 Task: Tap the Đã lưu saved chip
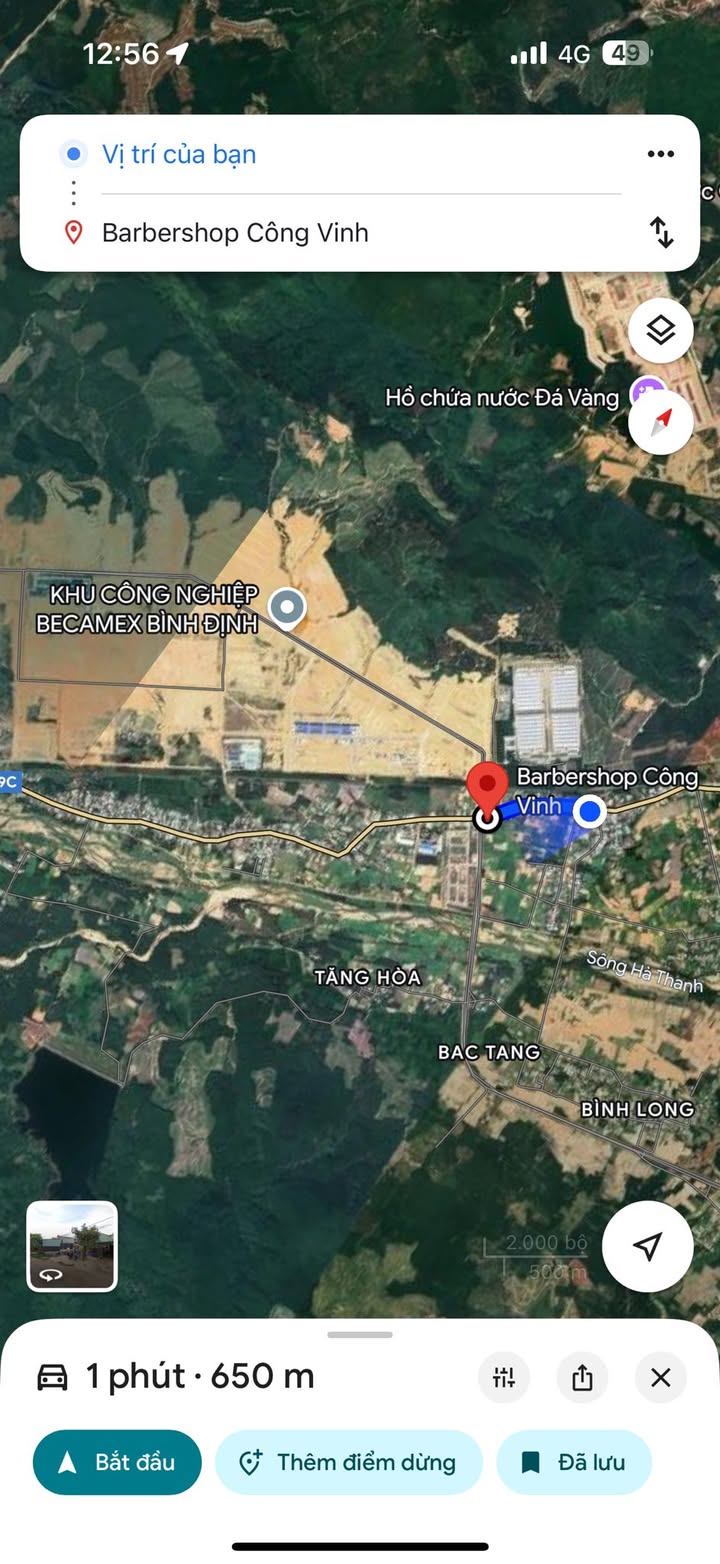pos(574,1462)
